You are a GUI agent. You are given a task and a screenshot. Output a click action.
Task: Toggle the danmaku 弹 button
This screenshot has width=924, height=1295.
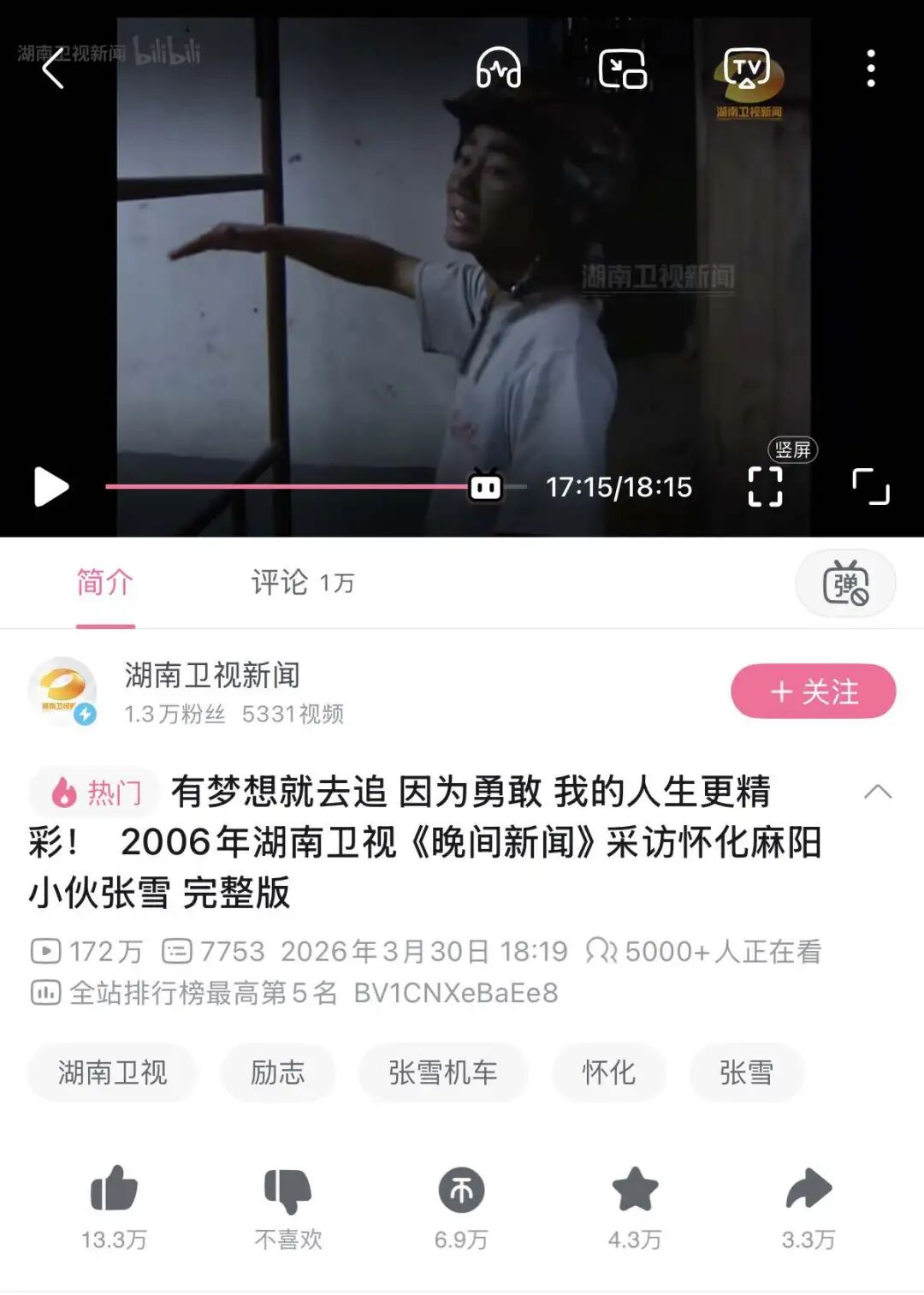click(845, 584)
